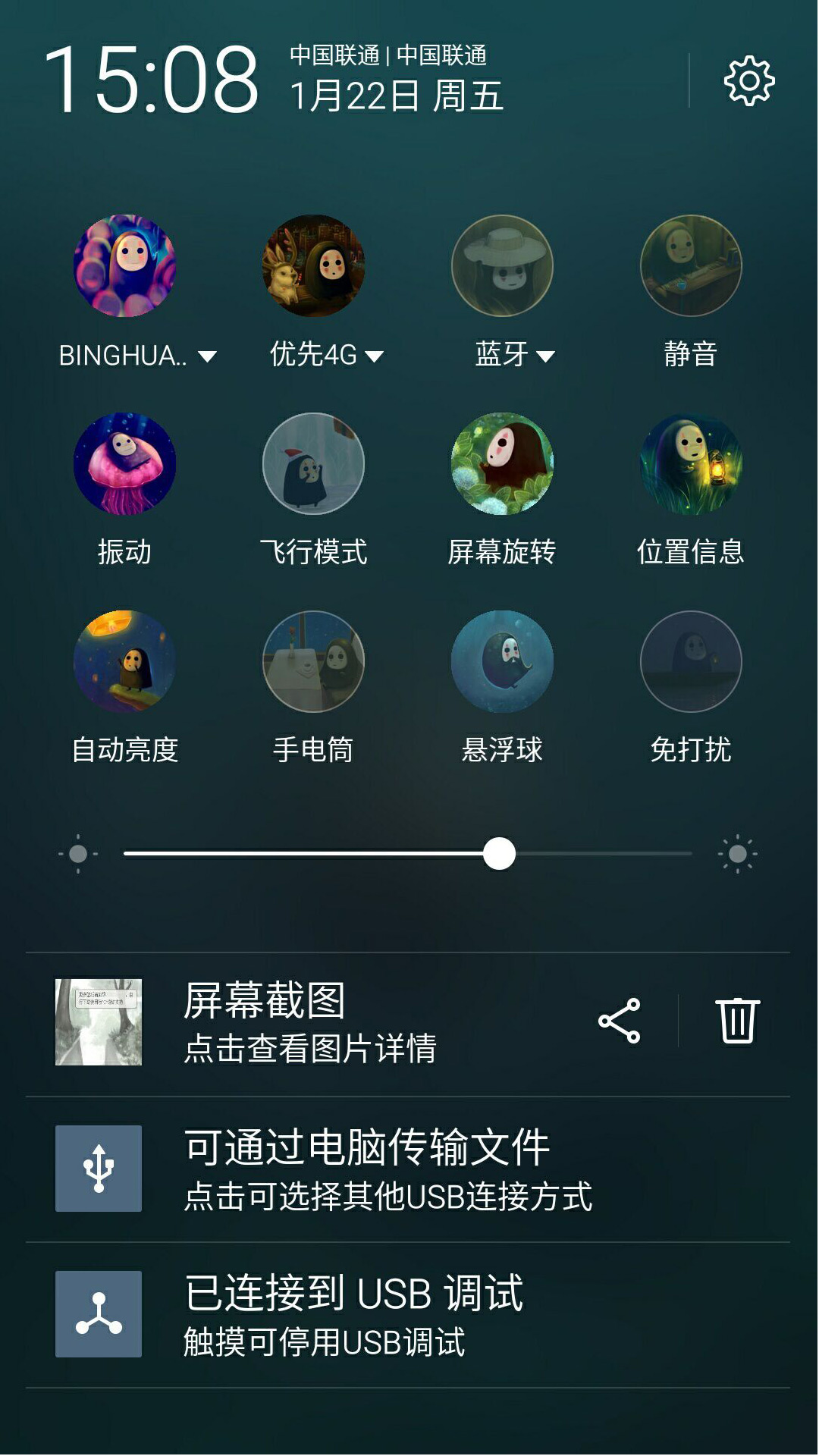Turn on the 手电筒 flashlight
The image size is (819, 1456).
pyautogui.click(x=313, y=662)
